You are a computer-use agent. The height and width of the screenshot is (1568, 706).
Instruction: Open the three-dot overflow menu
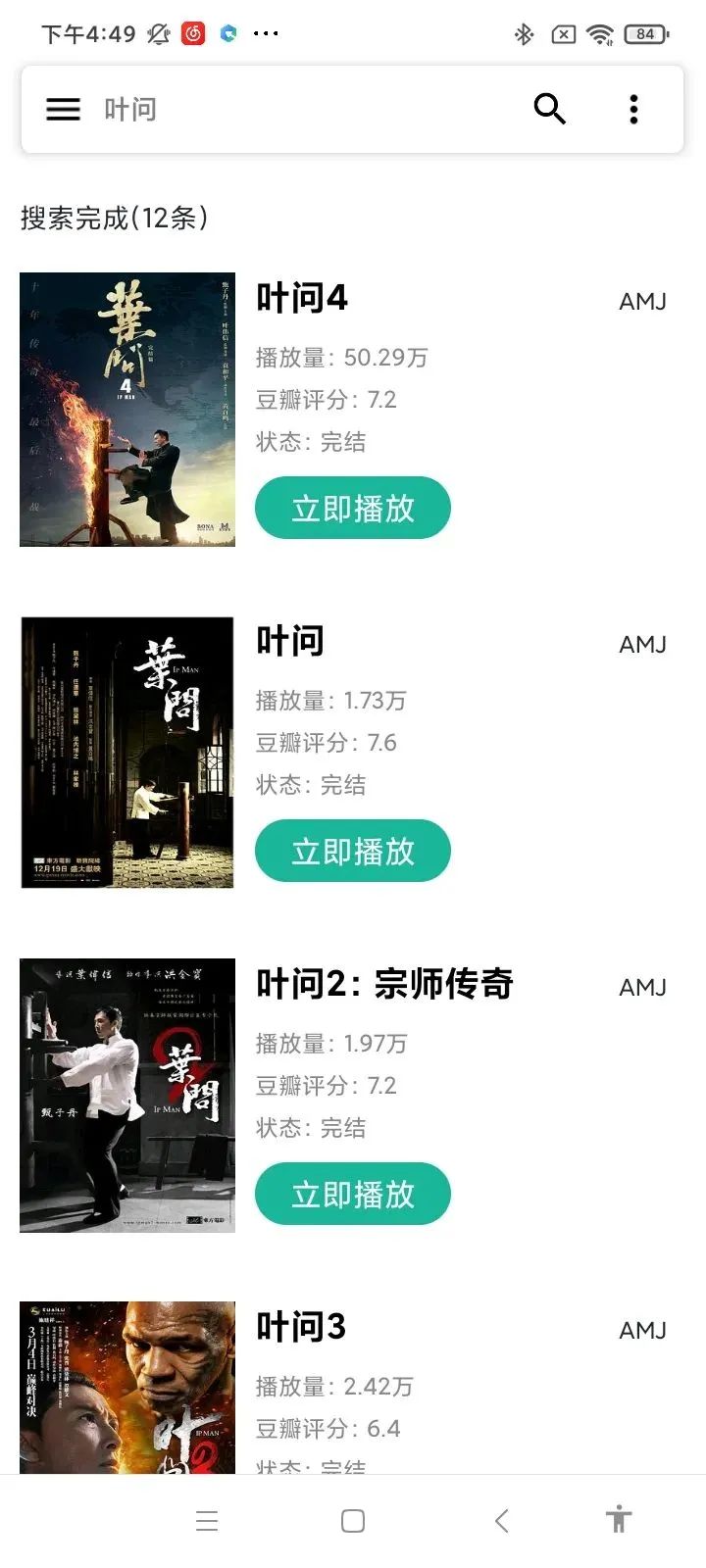tap(633, 109)
